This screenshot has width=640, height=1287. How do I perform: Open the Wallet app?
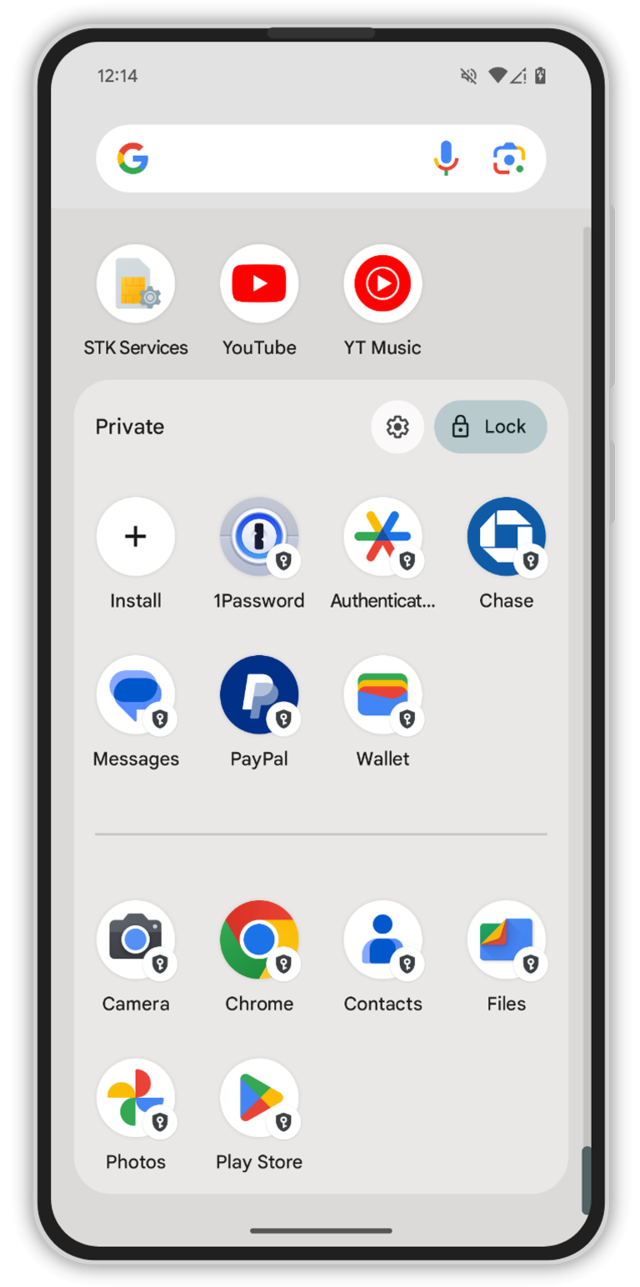pos(383,695)
